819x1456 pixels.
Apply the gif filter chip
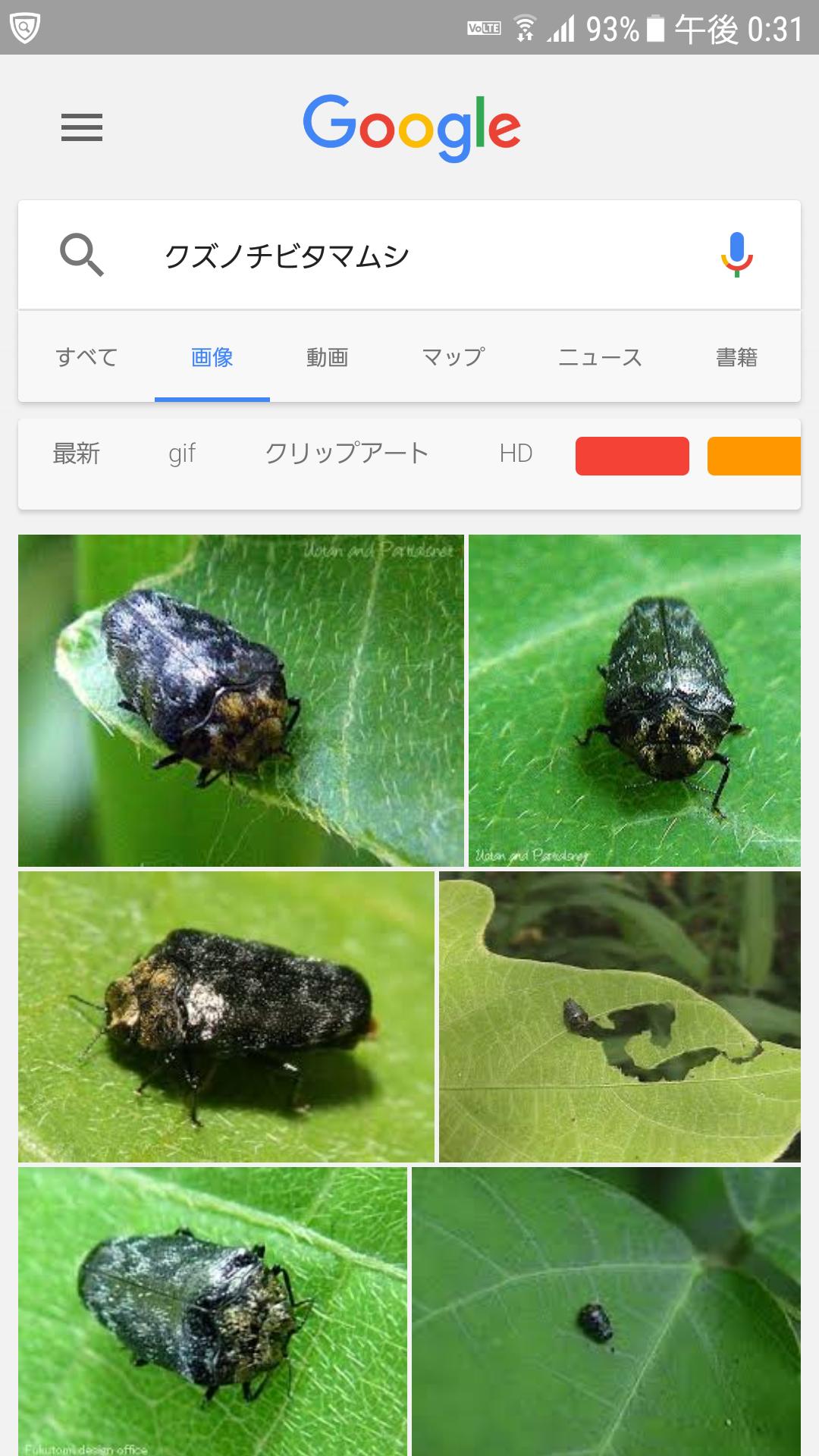click(182, 454)
